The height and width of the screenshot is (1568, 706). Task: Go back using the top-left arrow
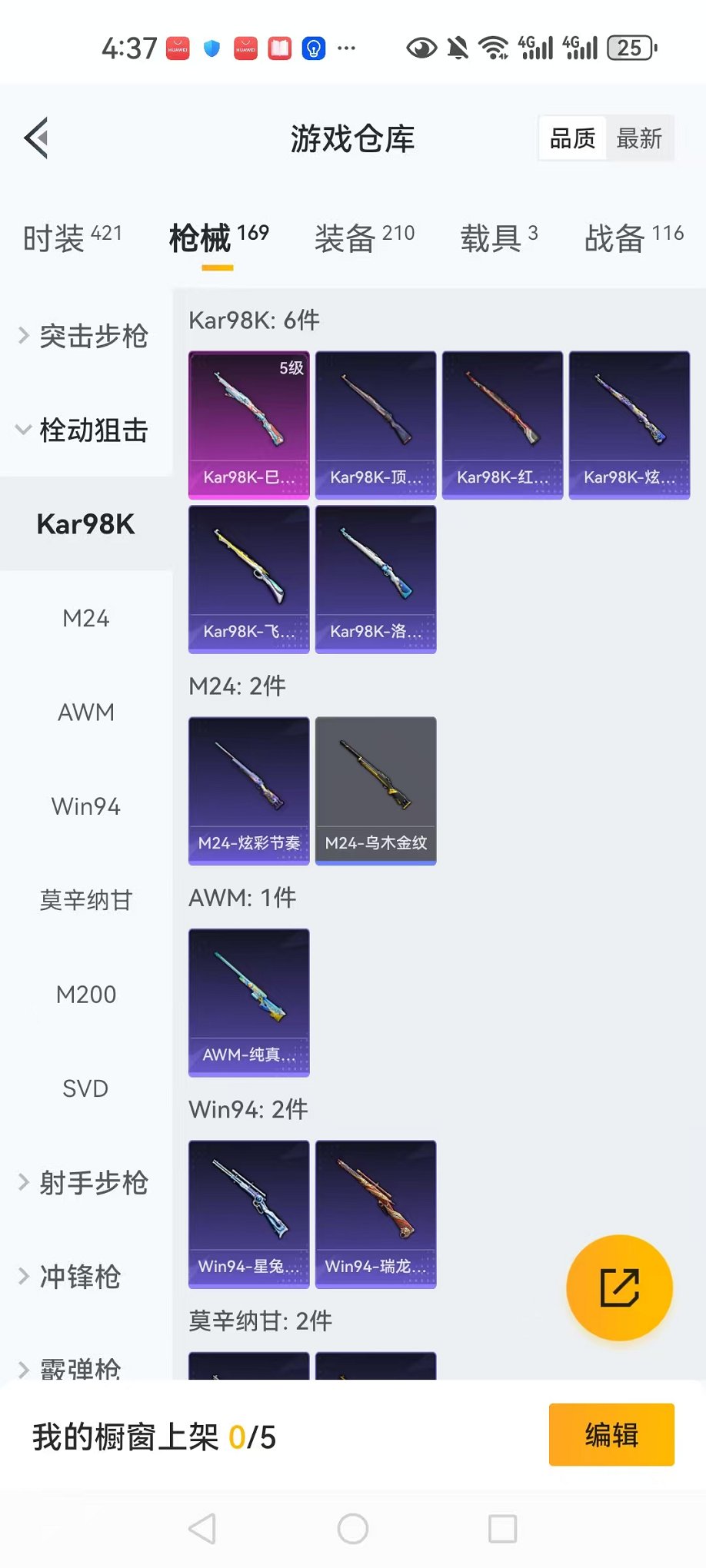[37, 138]
